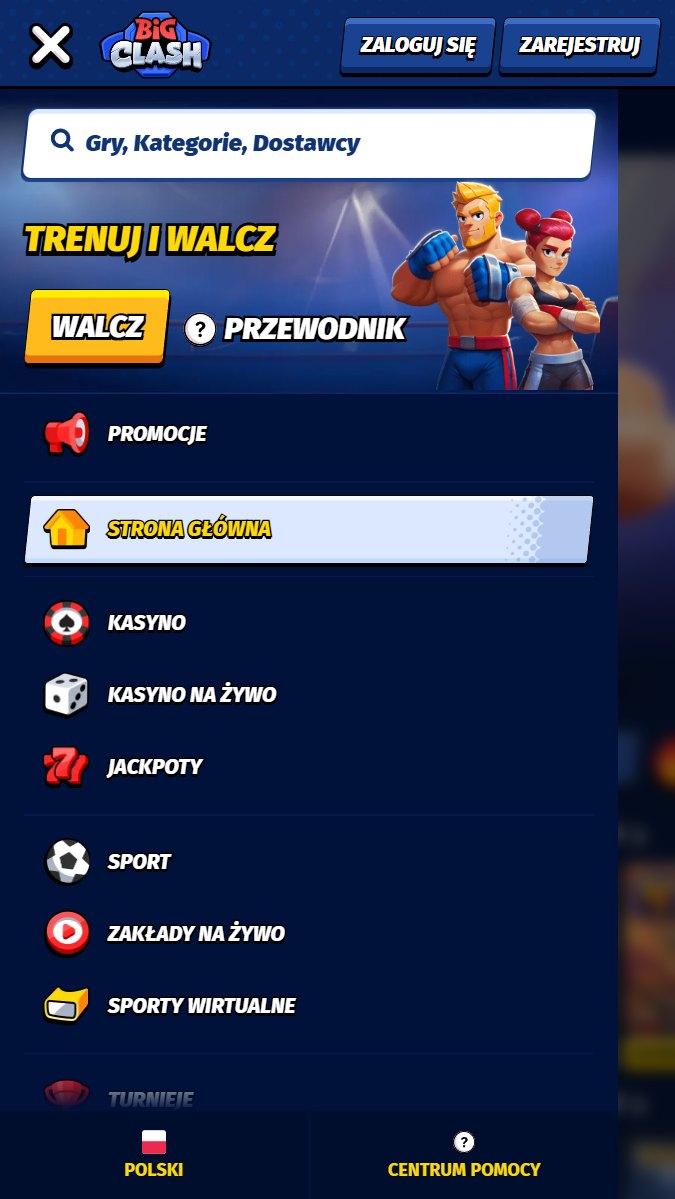Close the side menu with the X
Screen dimensions: 675x1199
(50, 45)
